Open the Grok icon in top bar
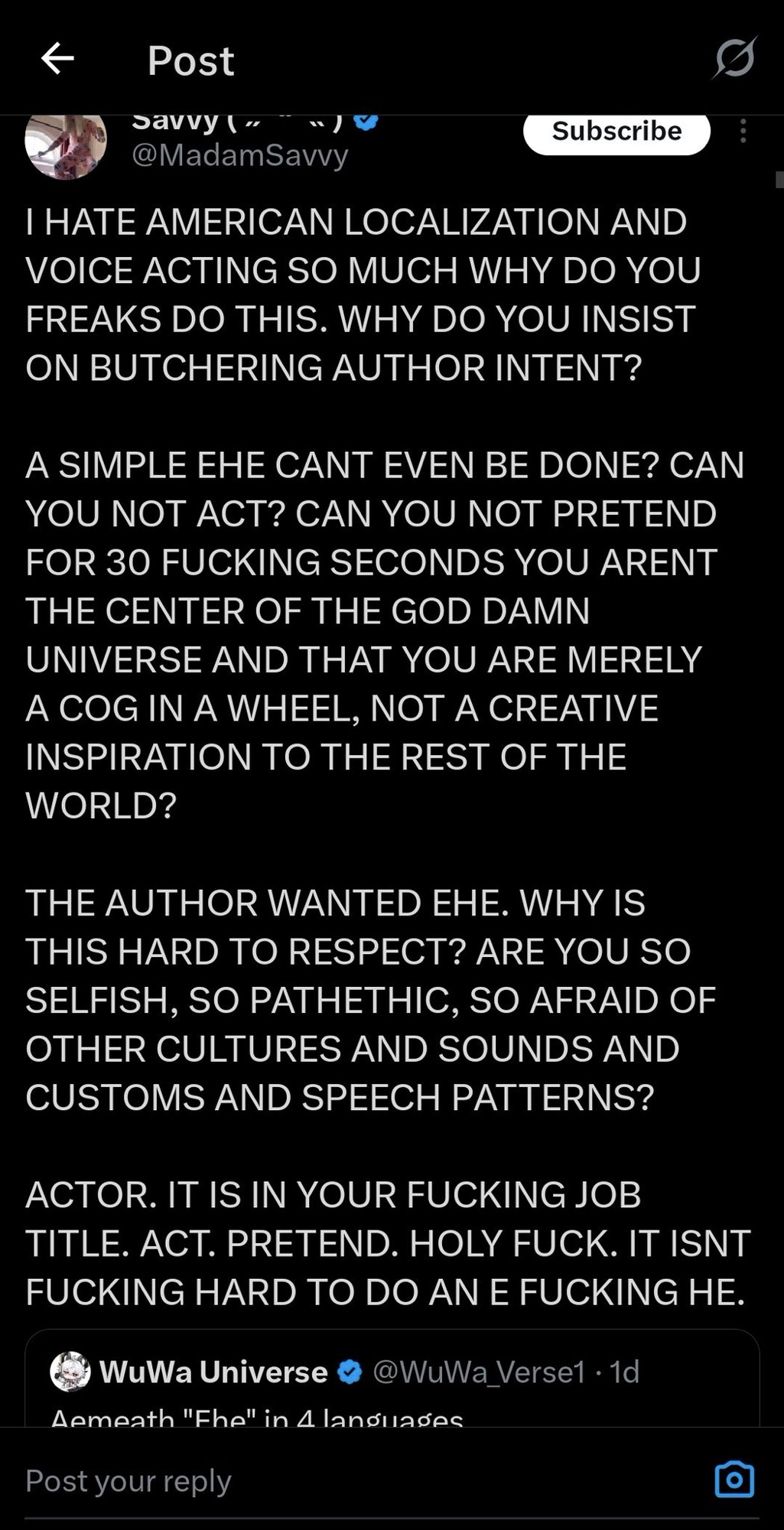 click(734, 58)
